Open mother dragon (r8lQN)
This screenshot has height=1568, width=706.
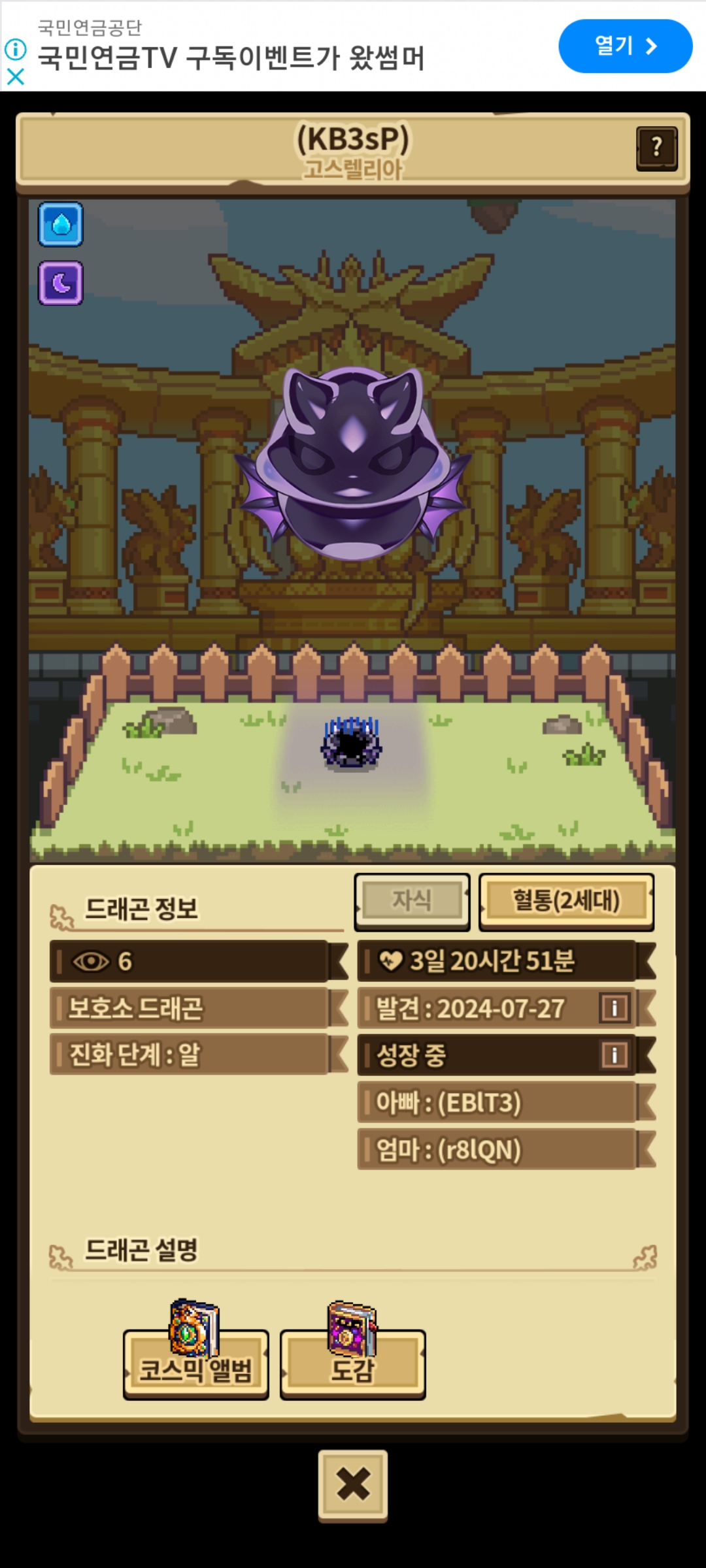497,1150
